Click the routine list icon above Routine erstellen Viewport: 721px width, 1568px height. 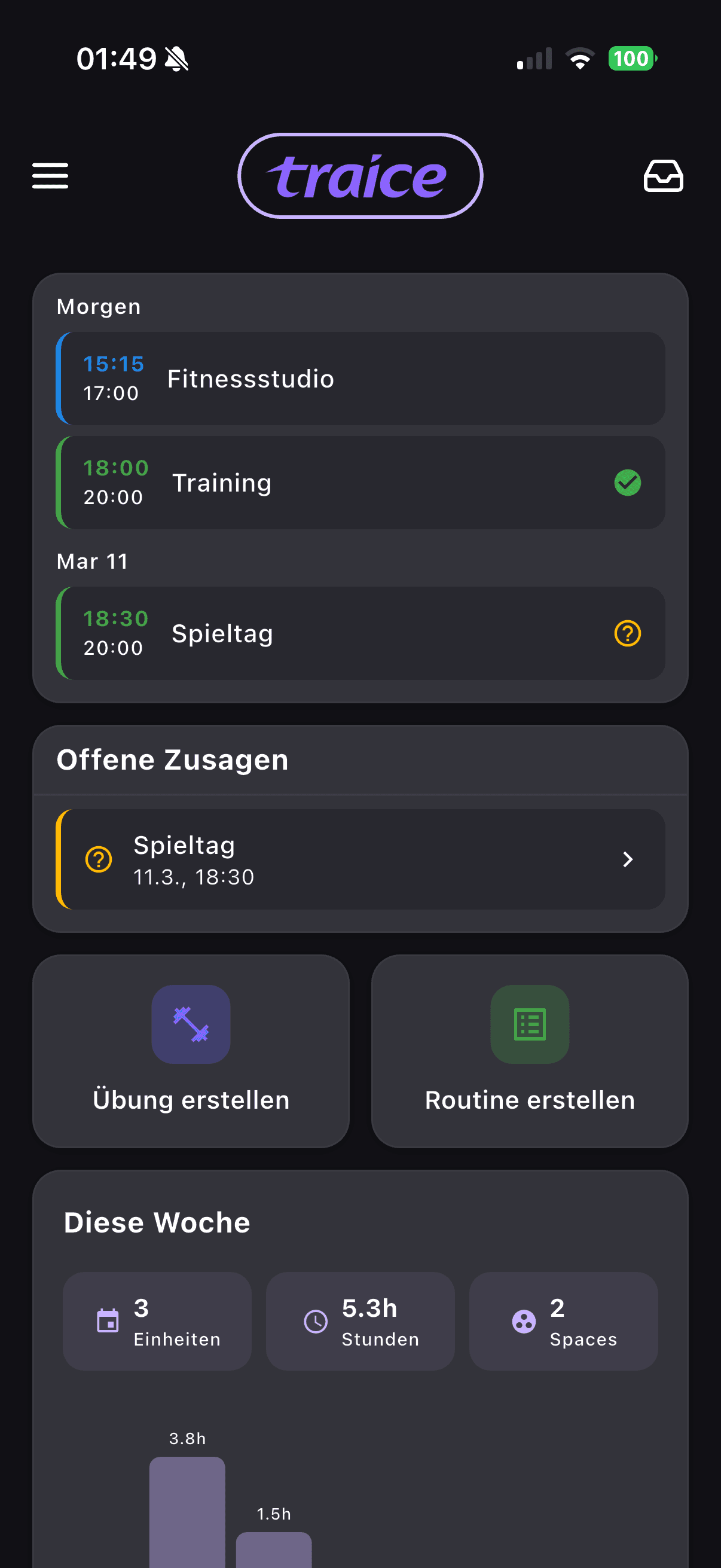[528, 1024]
